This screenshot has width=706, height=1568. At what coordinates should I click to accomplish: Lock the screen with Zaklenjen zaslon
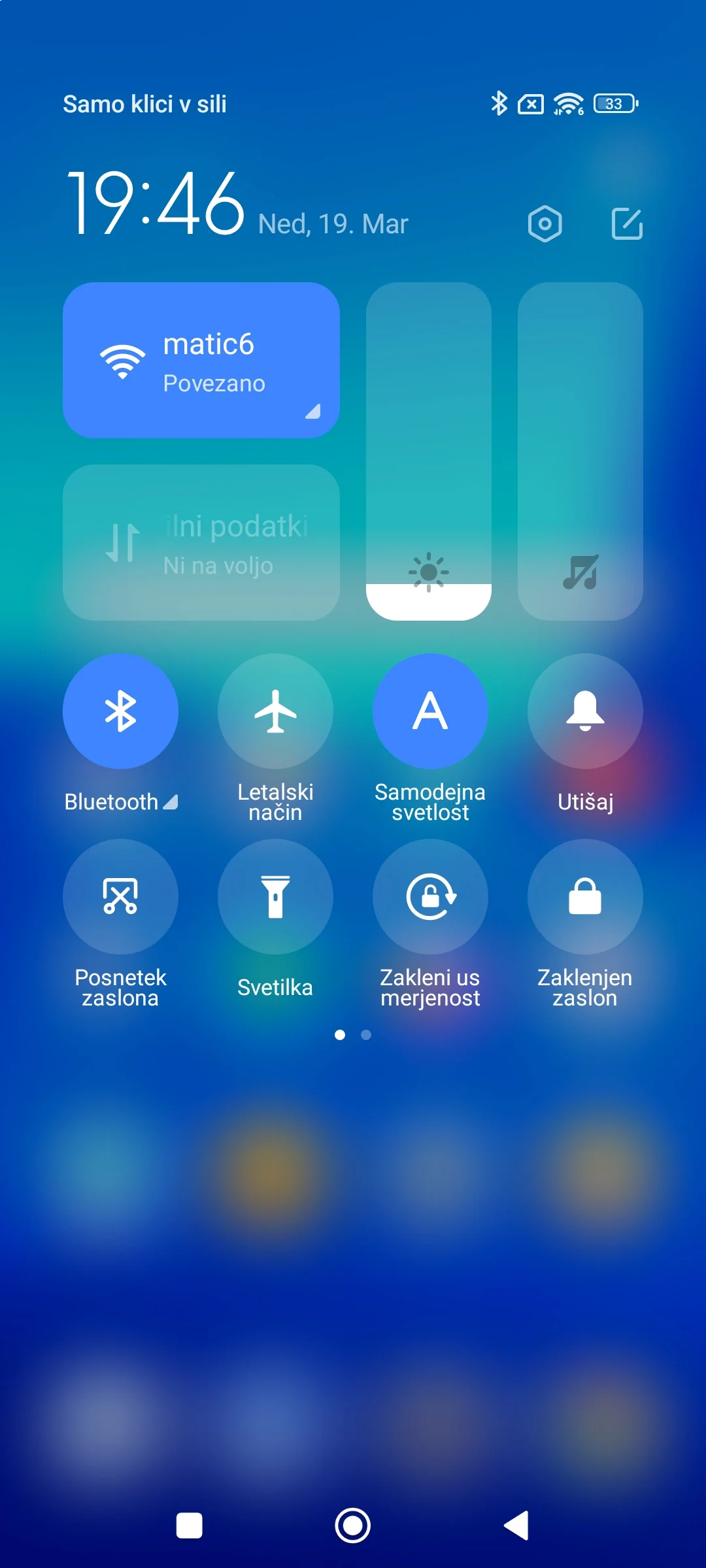(585, 896)
